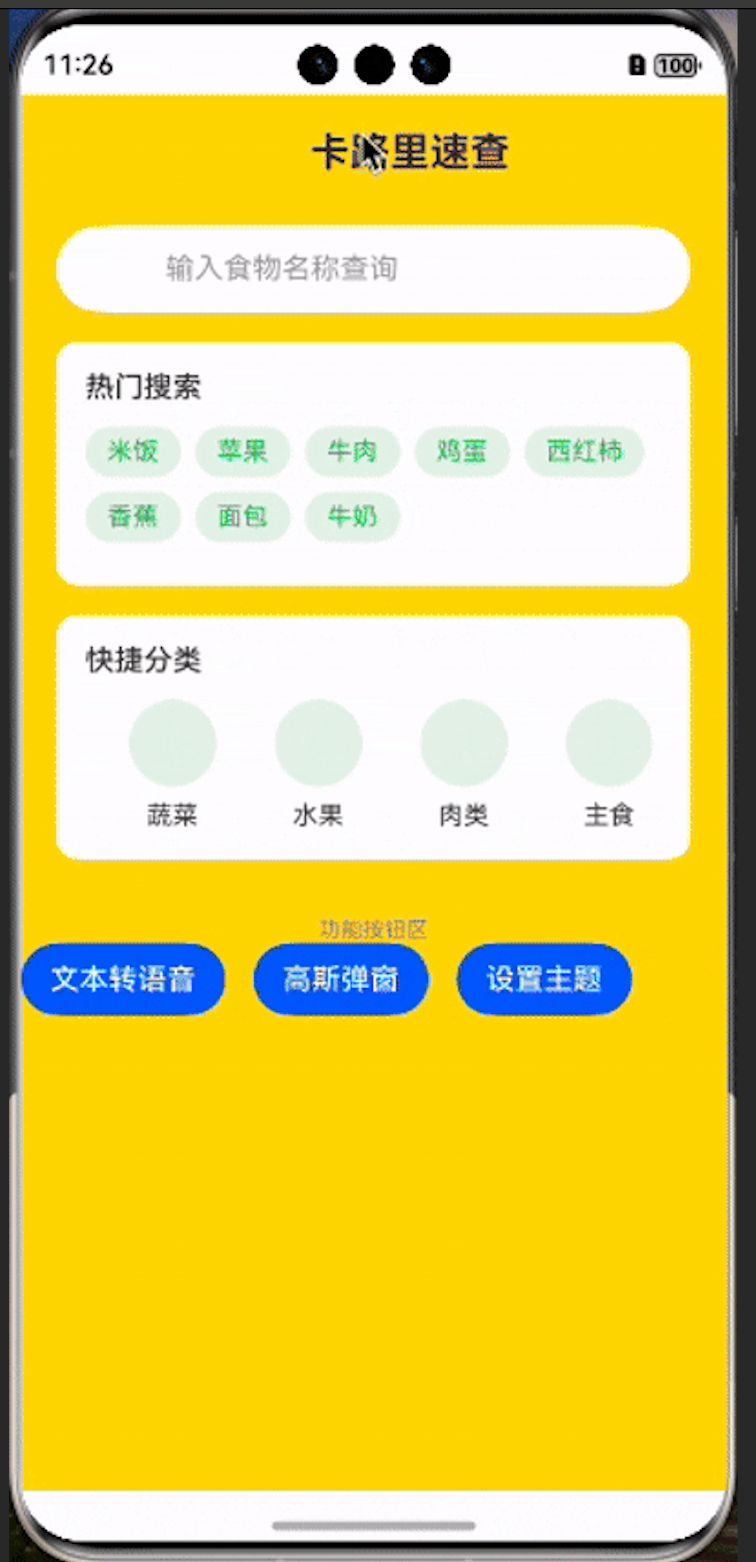Open the 高斯弹窗 popup button

pyautogui.click(x=341, y=979)
